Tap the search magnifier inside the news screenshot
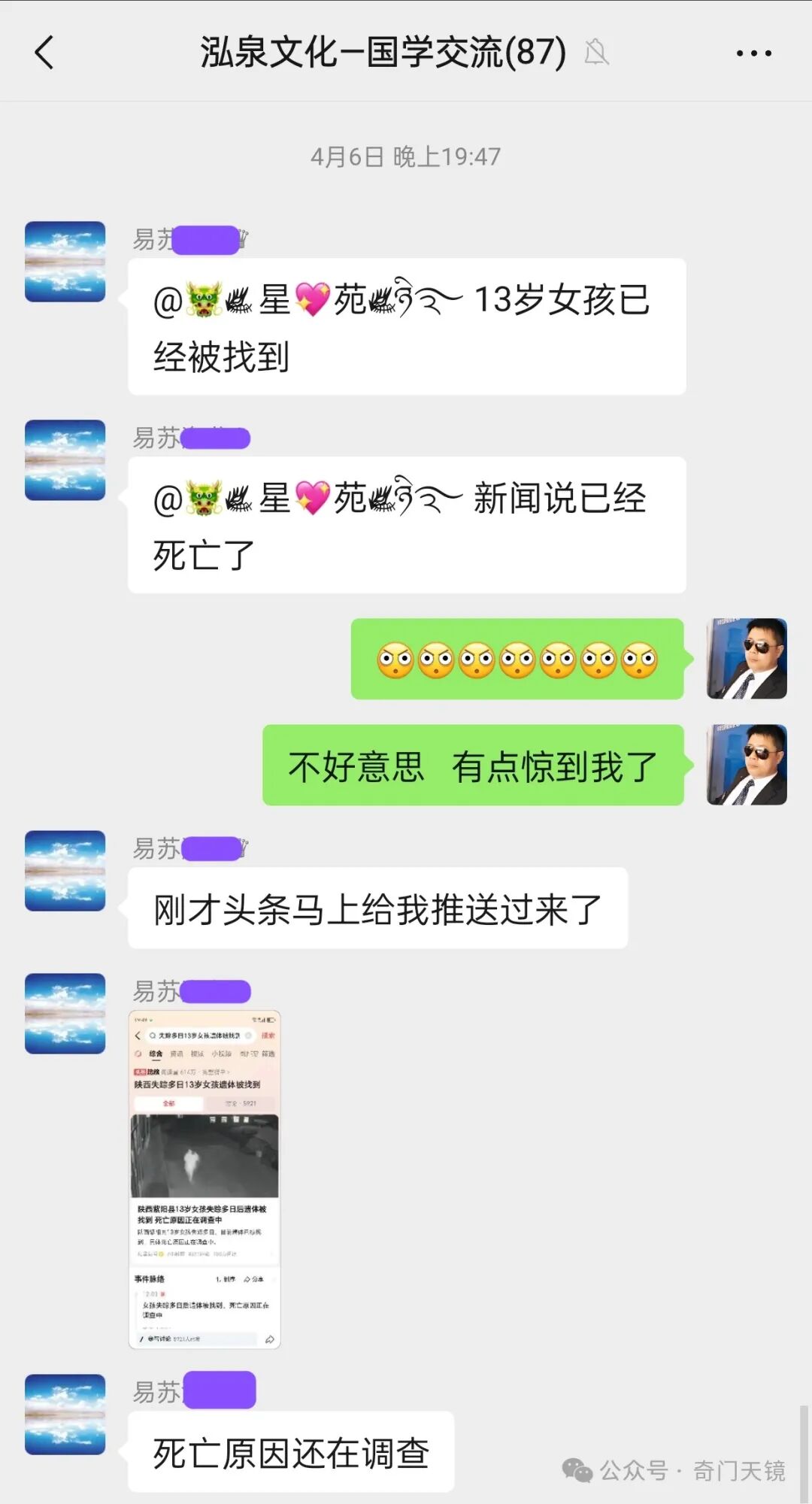812x1504 pixels. tap(152, 1036)
